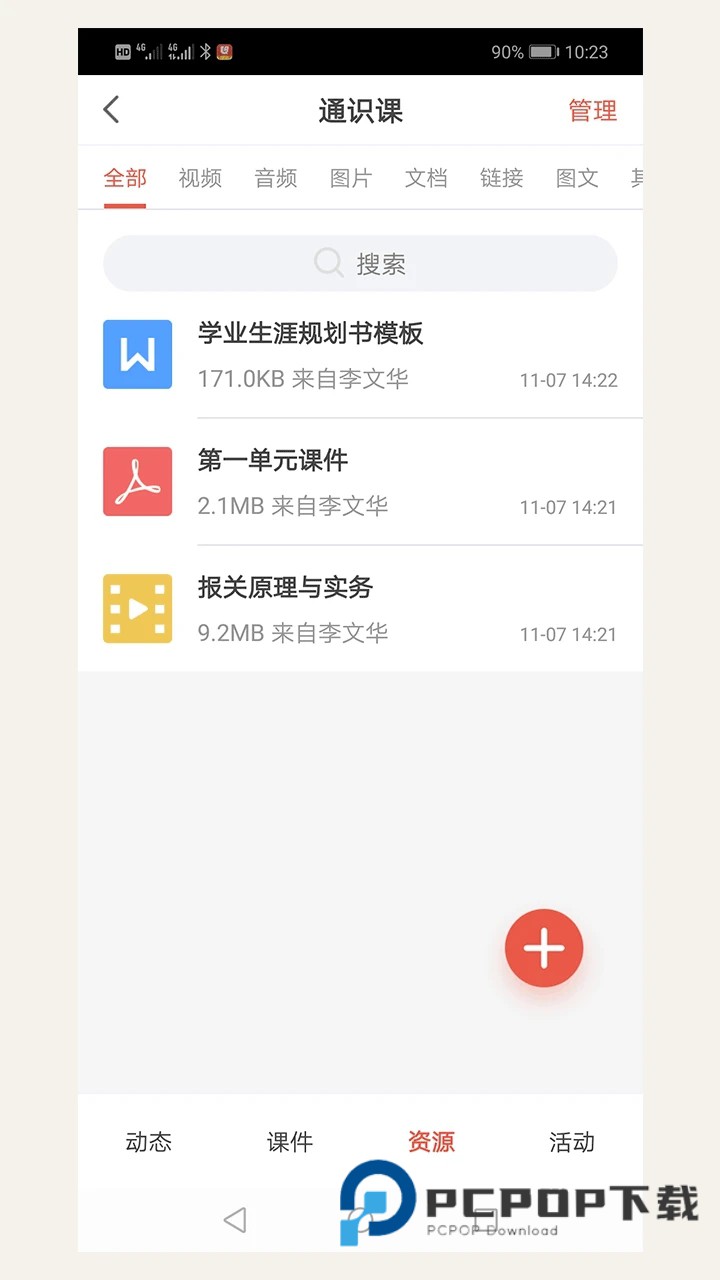
Task: Open the PDF icon for 第一单元课件
Action: pos(137,481)
